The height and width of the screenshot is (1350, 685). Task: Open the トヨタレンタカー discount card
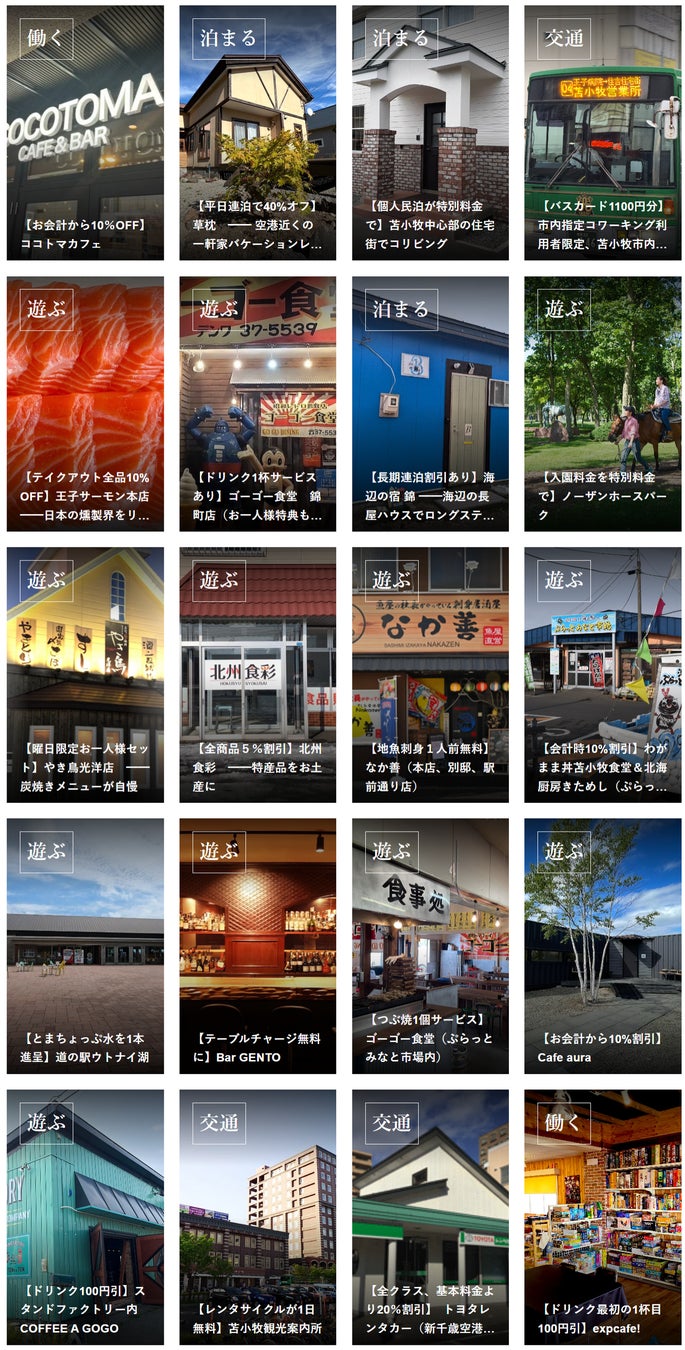coord(430,1217)
